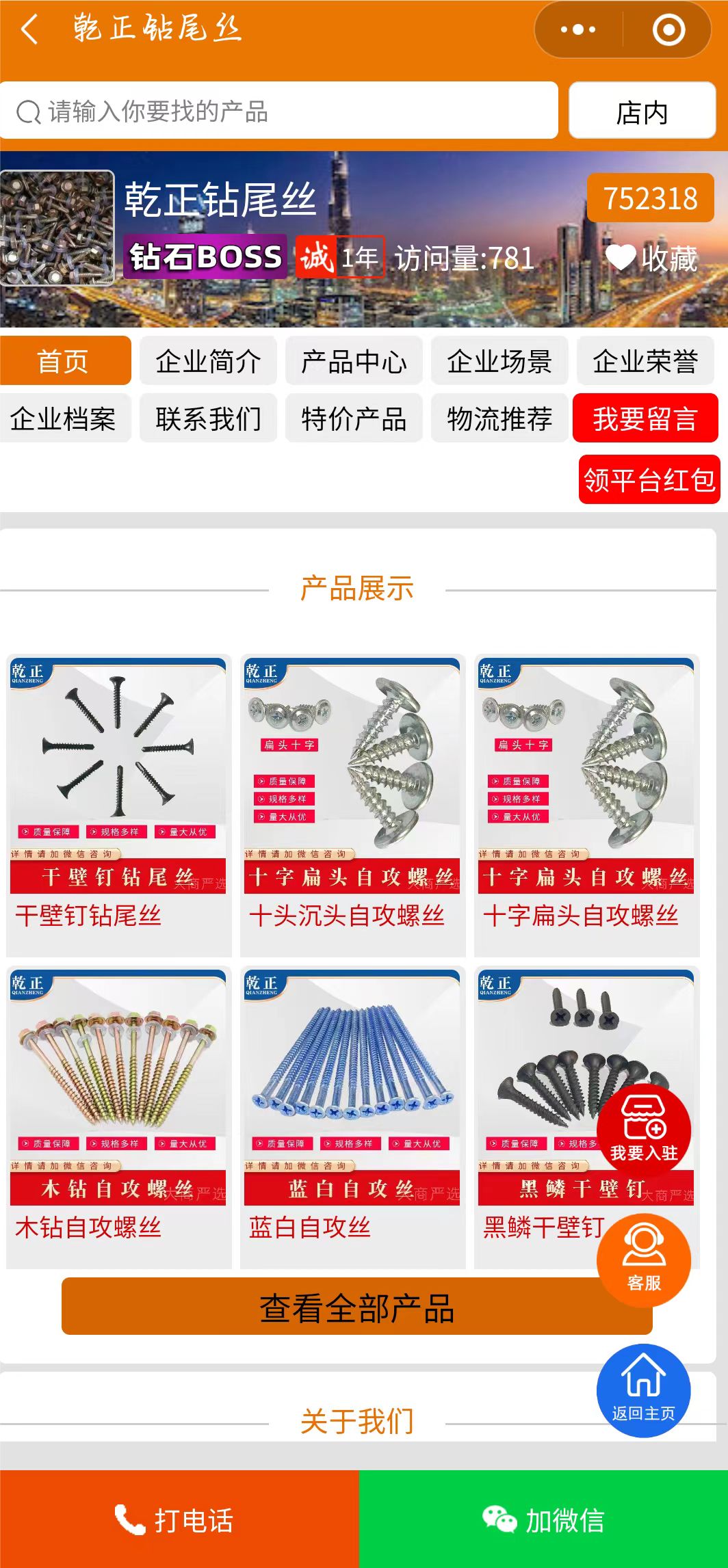
Task: Open the 企业荣誉 tab
Action: tap(645, 361)
